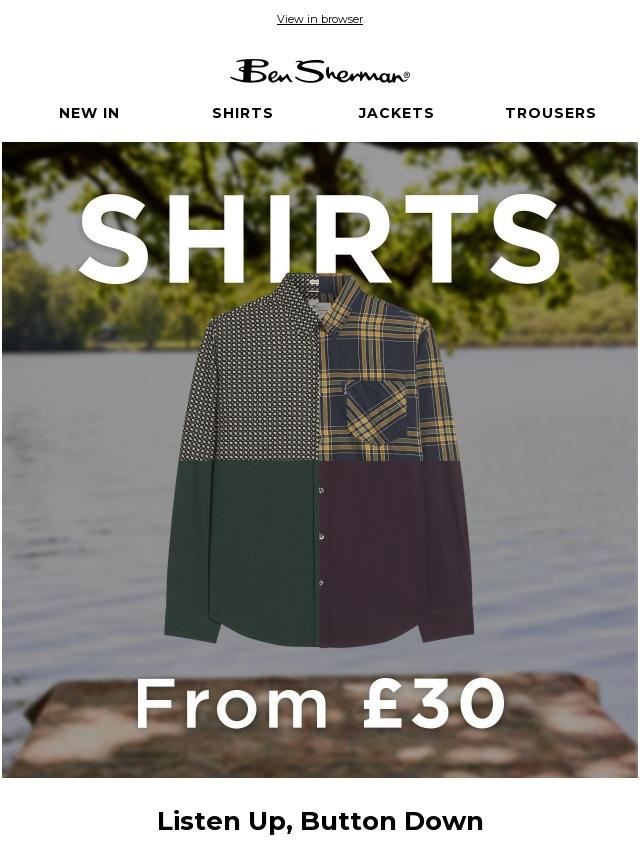Browse the Jackets category

(396, 113)
